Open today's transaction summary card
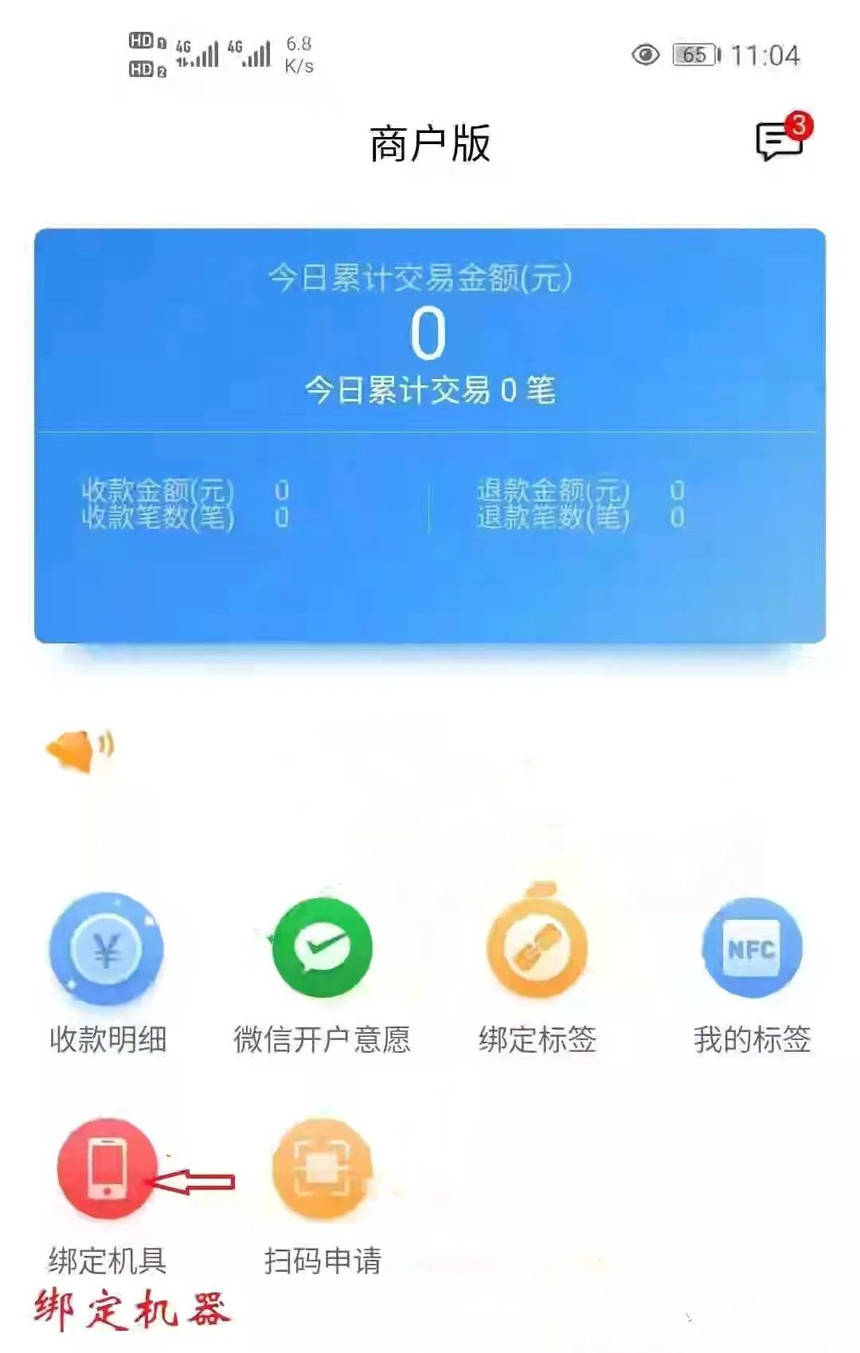The width and height of the screenshot is (860, 1353). click(x=430, y=435)
